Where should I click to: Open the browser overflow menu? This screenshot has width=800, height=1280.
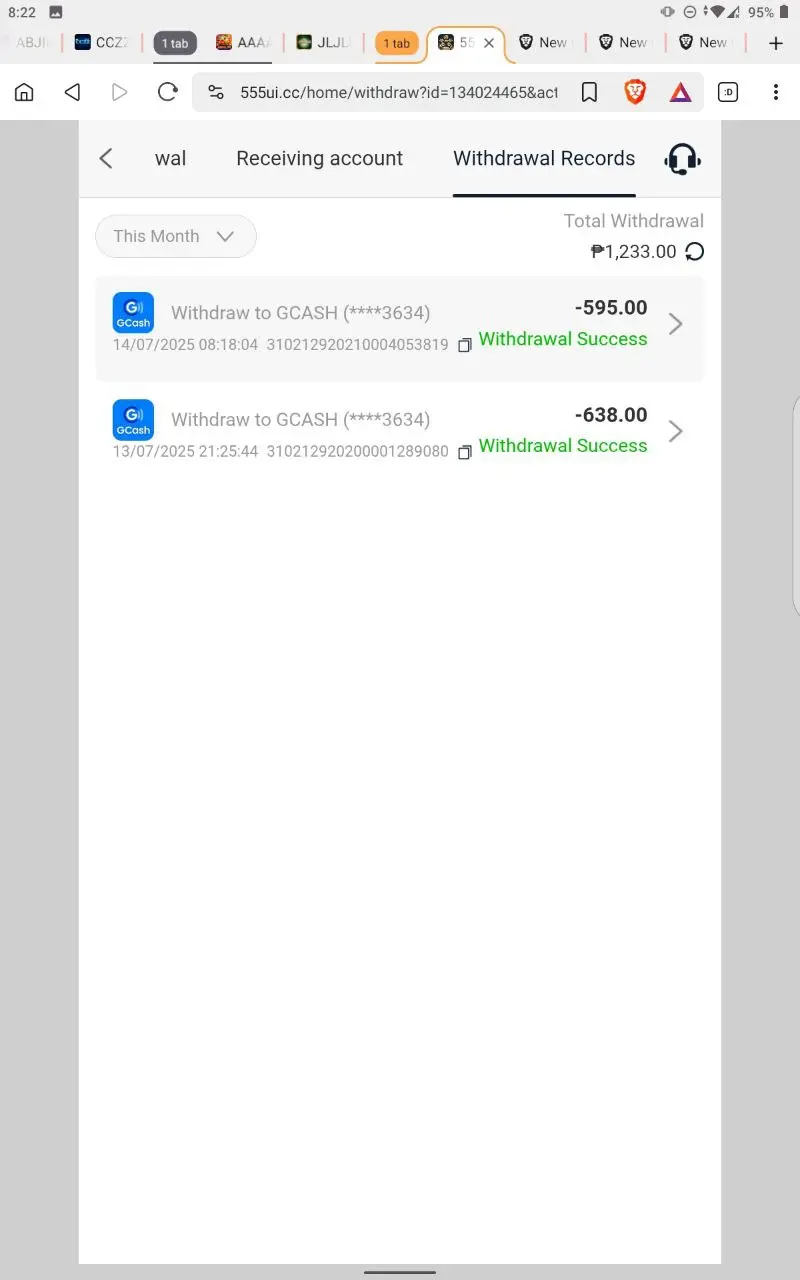[775, 92]
